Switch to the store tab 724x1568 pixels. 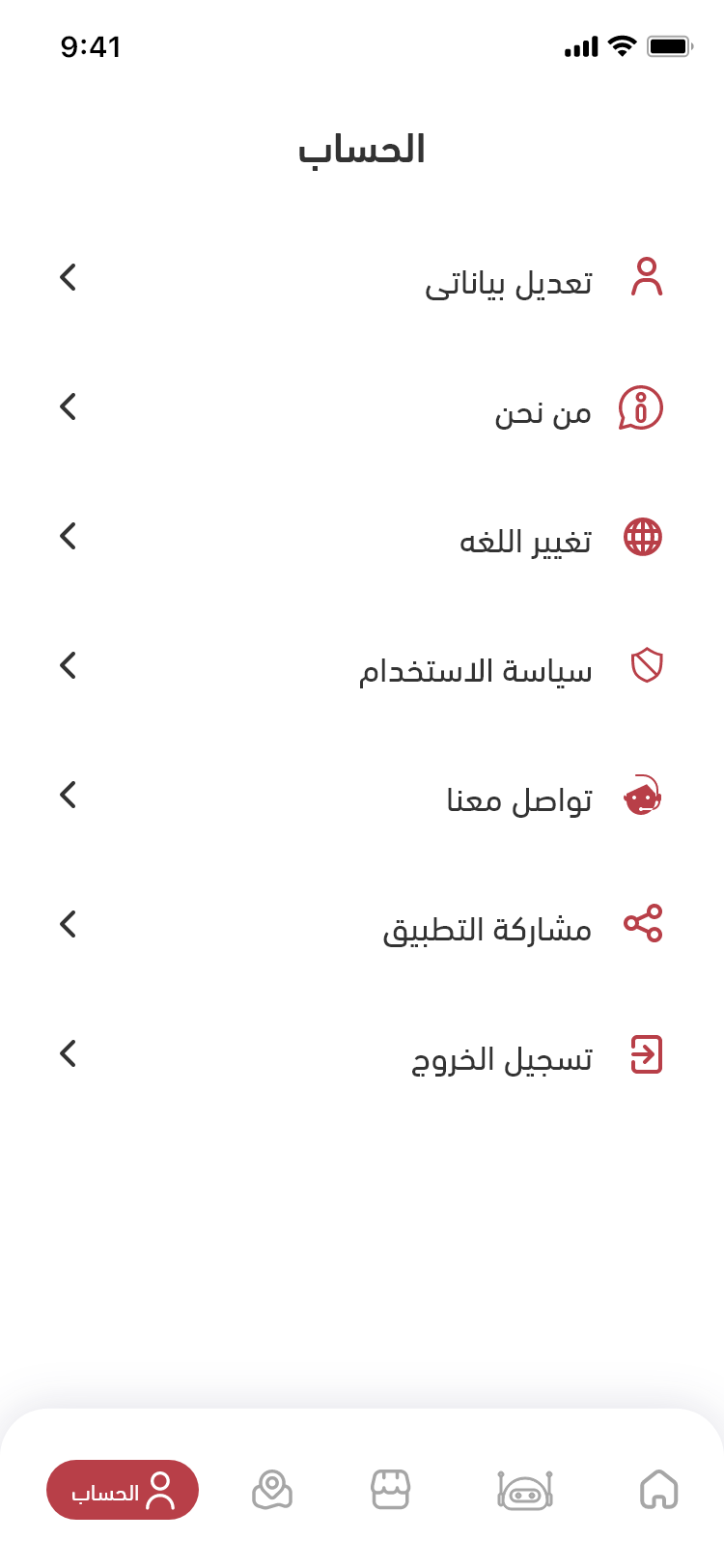(x=391, y=1490)
